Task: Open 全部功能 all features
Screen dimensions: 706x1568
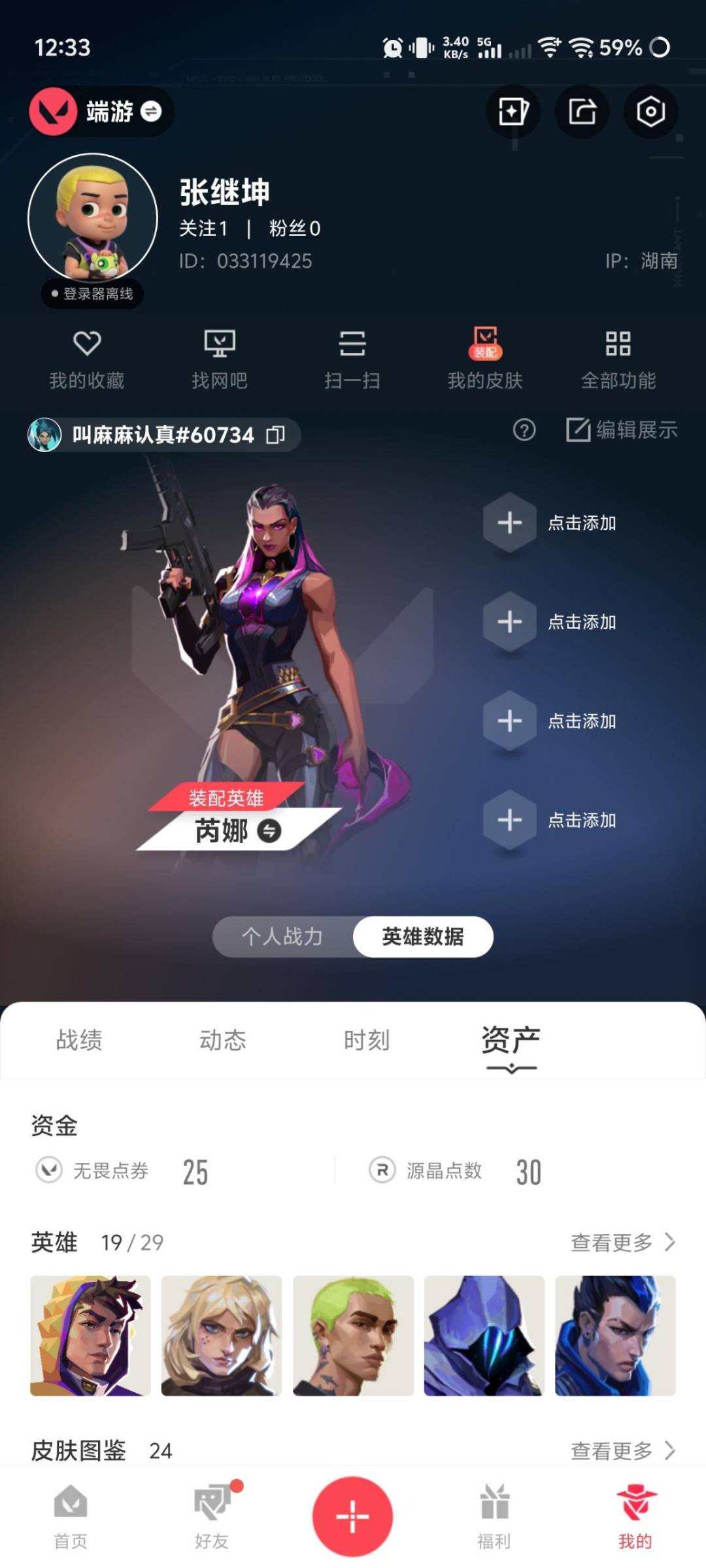Action: pos(619,358)
